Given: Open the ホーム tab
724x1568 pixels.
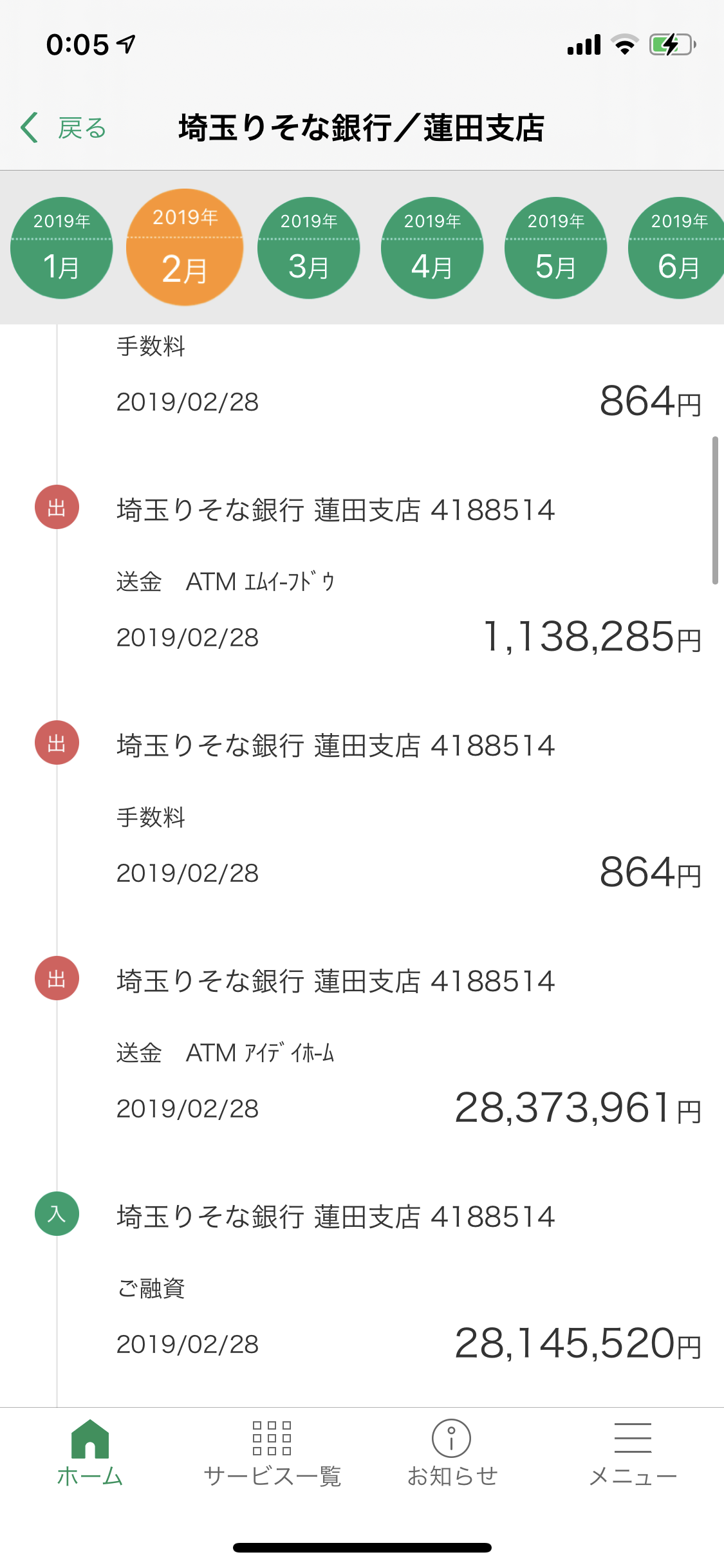Looking at the screenshot, I should click(90, 1453).
